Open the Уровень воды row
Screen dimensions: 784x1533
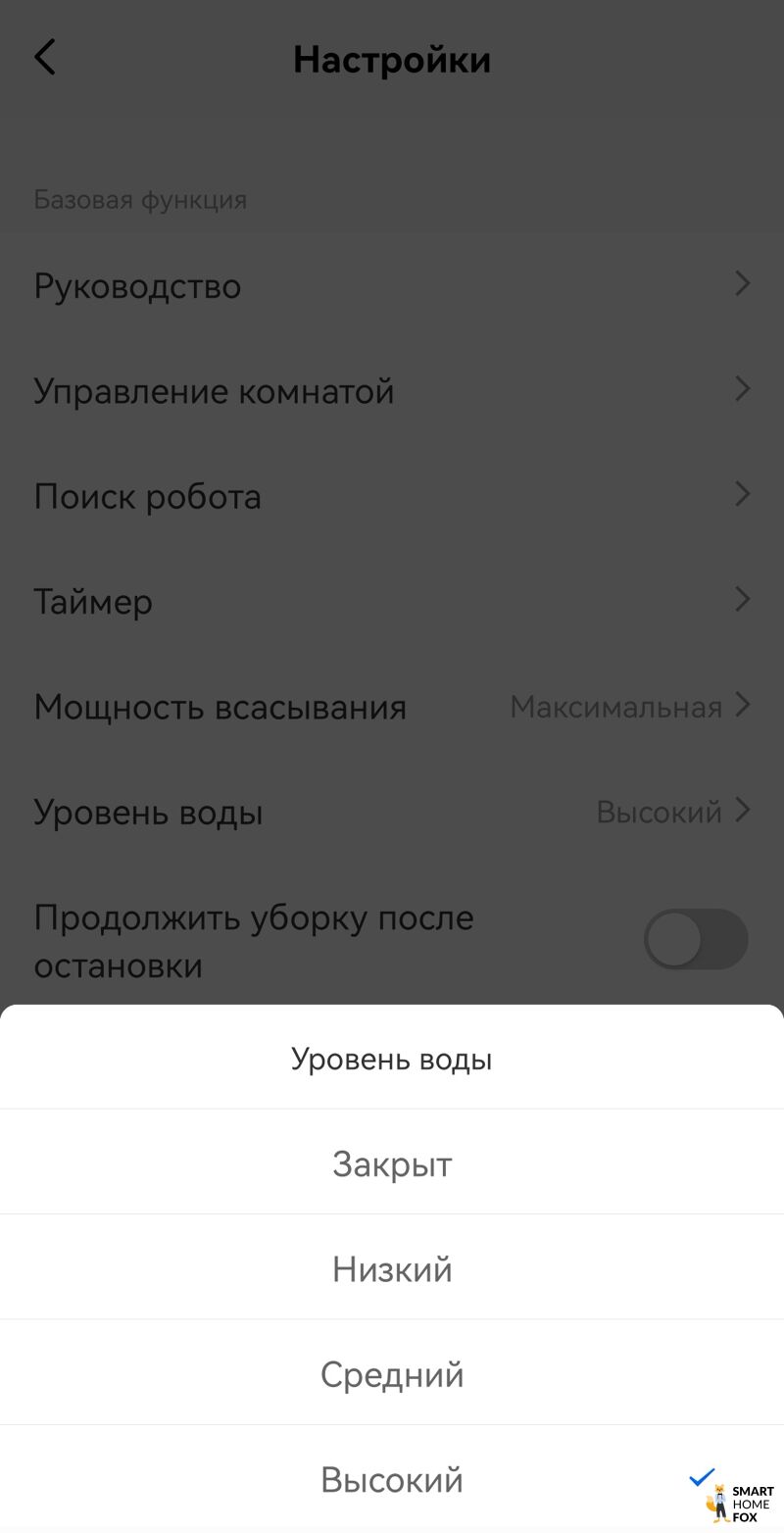click(x=392, y=812)
